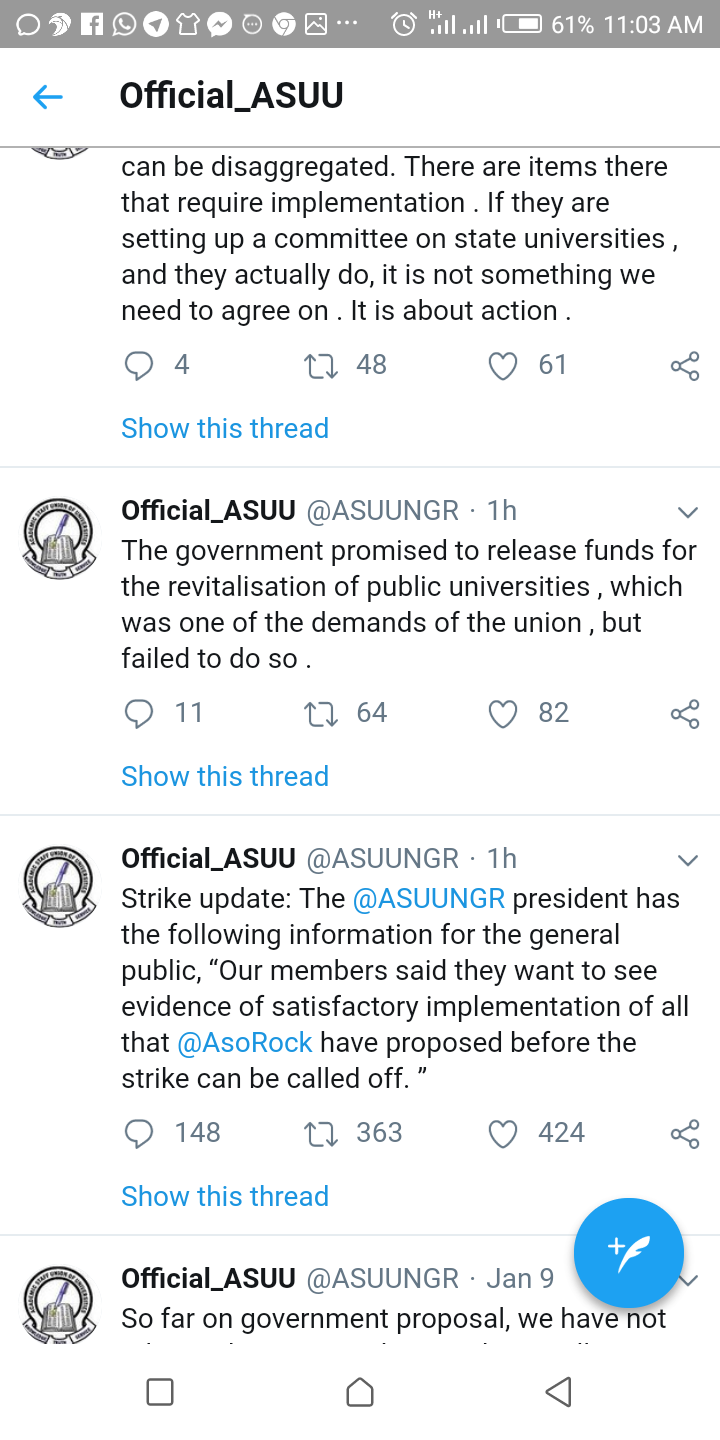Open the dropdown on the revitalisation funds tweet
This screenshot has height=1440, width=720.
[x=687, y=513]
